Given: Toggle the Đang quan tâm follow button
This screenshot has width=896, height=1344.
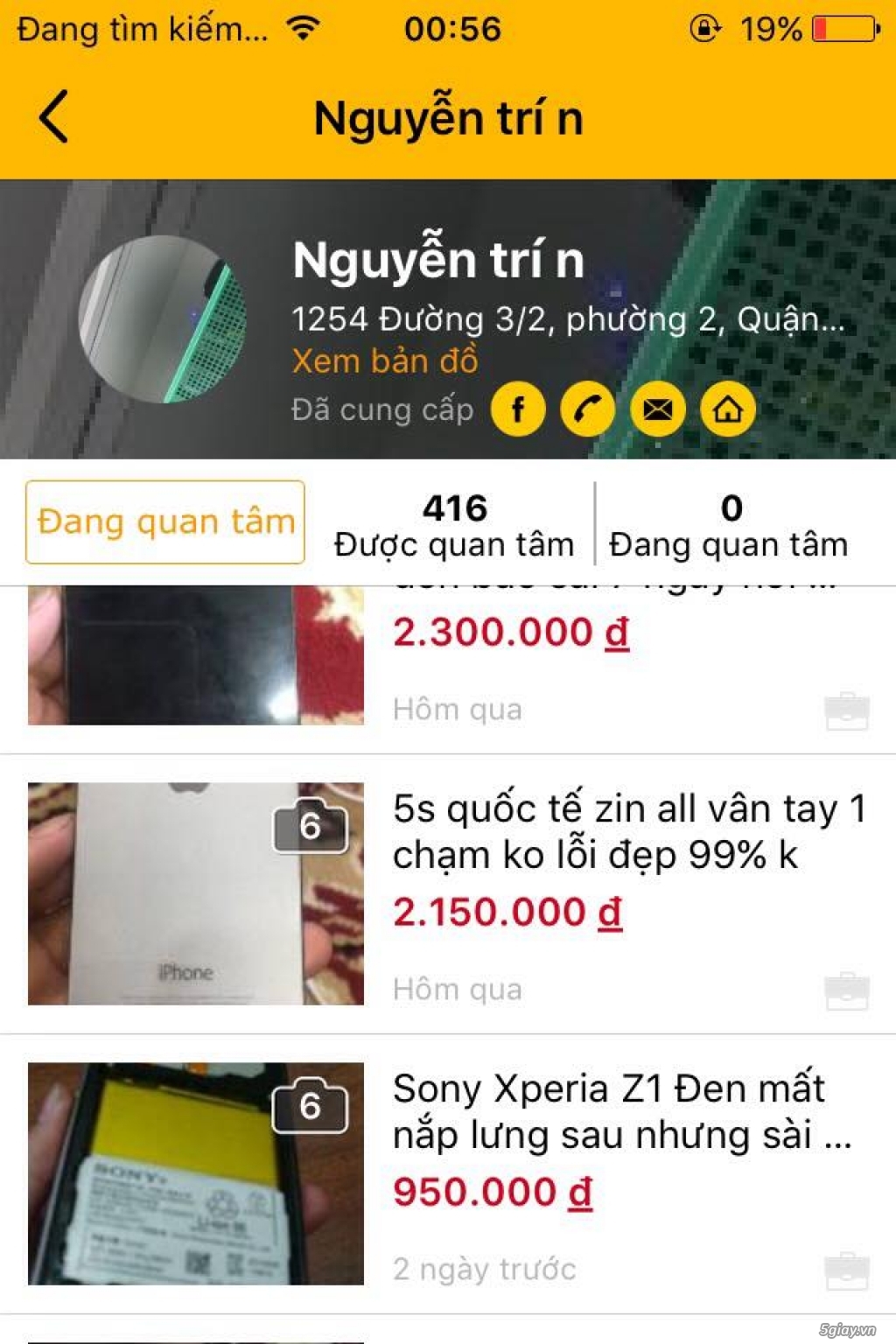Looking at the screenshot, I should pyautogui.click(x=164, y=521).
